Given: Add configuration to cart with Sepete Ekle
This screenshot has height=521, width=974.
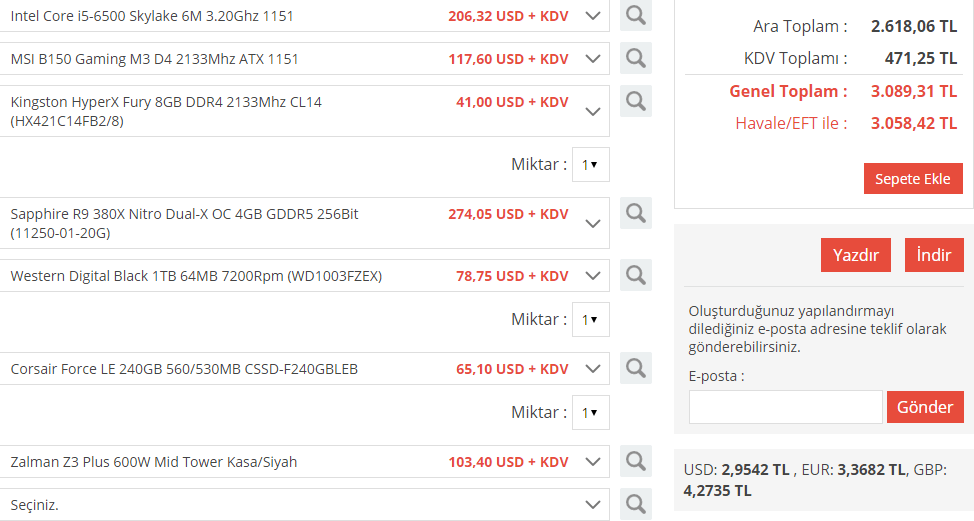Looking at the screenshot, I should 912,179.
